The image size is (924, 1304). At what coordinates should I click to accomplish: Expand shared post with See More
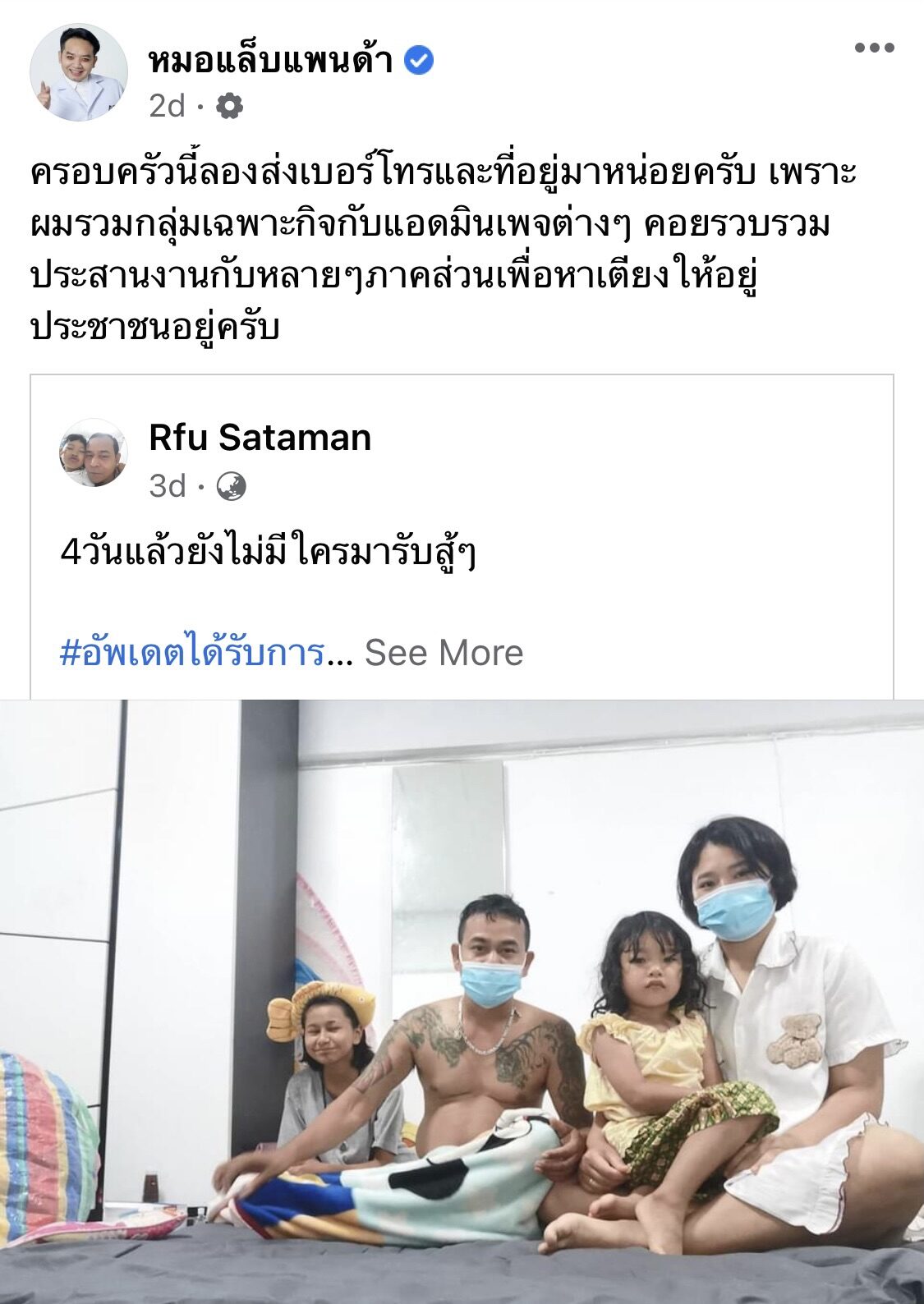click(444, 653)
